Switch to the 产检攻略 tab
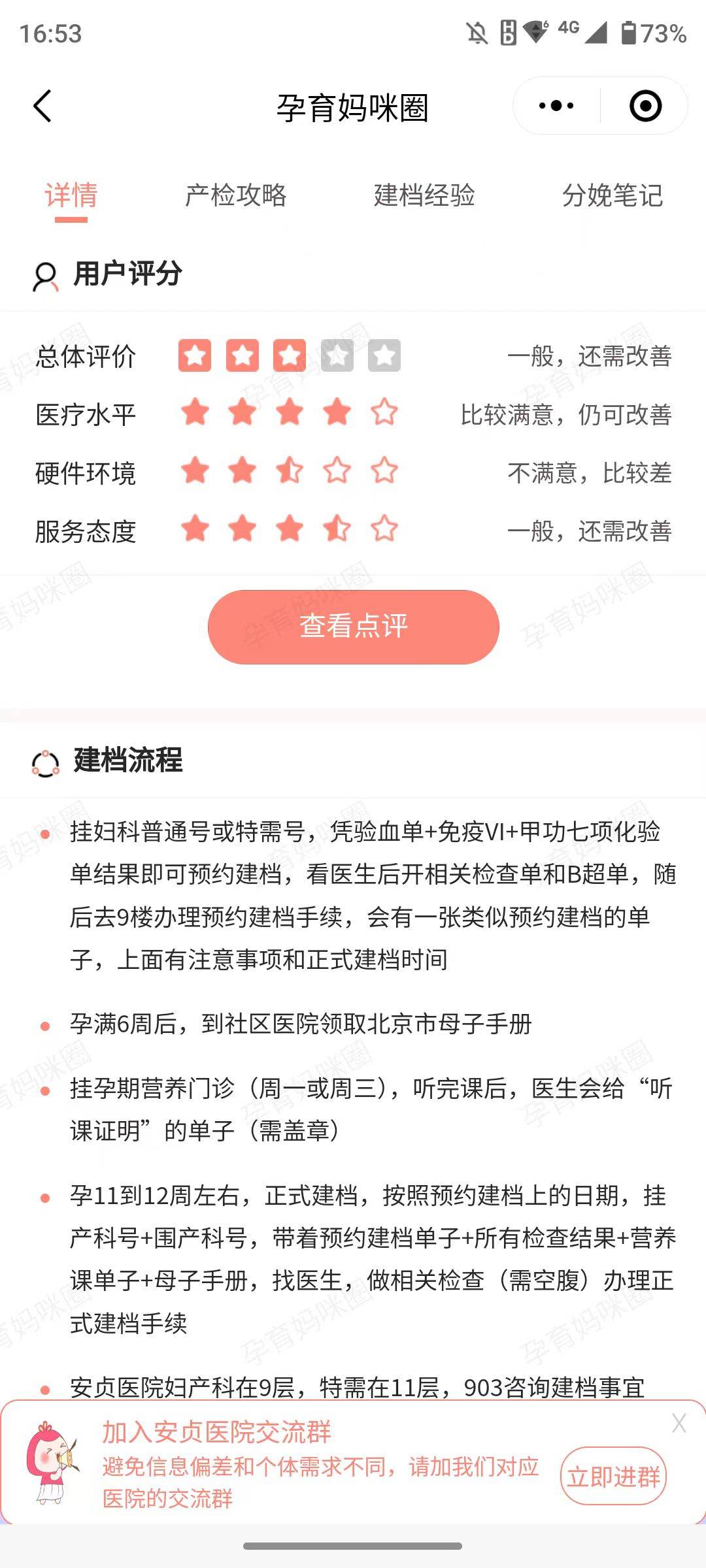The image size is (706, 1568). tap(236, 195)
